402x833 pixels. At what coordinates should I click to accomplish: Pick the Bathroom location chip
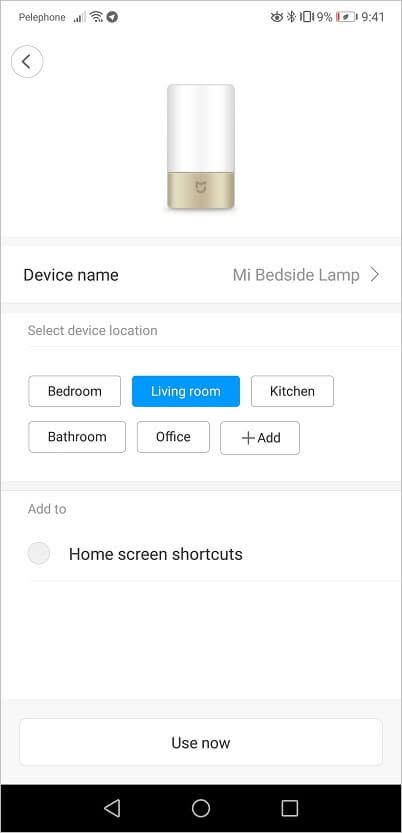click(x=77, y=437)
